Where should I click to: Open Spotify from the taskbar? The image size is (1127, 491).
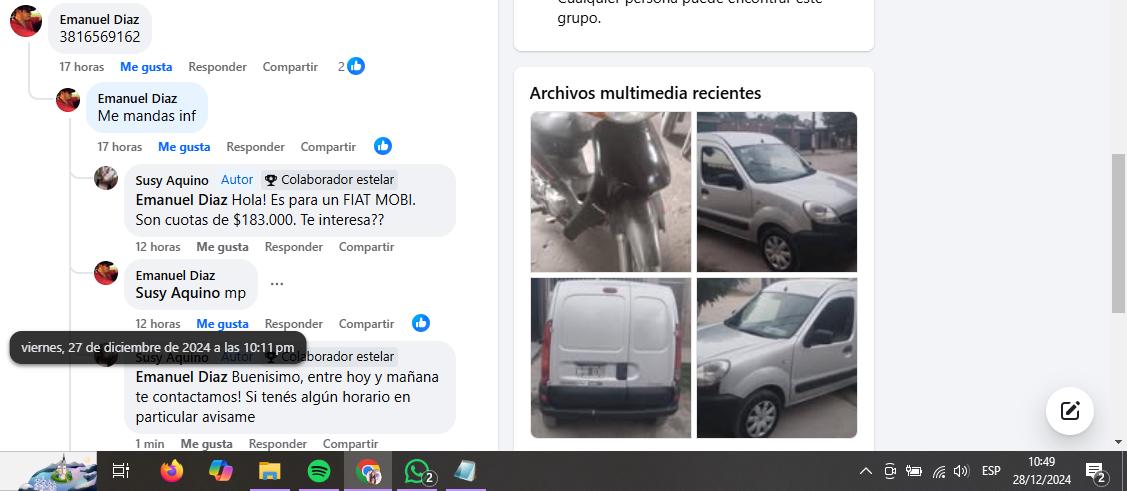pyautogui.click(x=319, y=471)
